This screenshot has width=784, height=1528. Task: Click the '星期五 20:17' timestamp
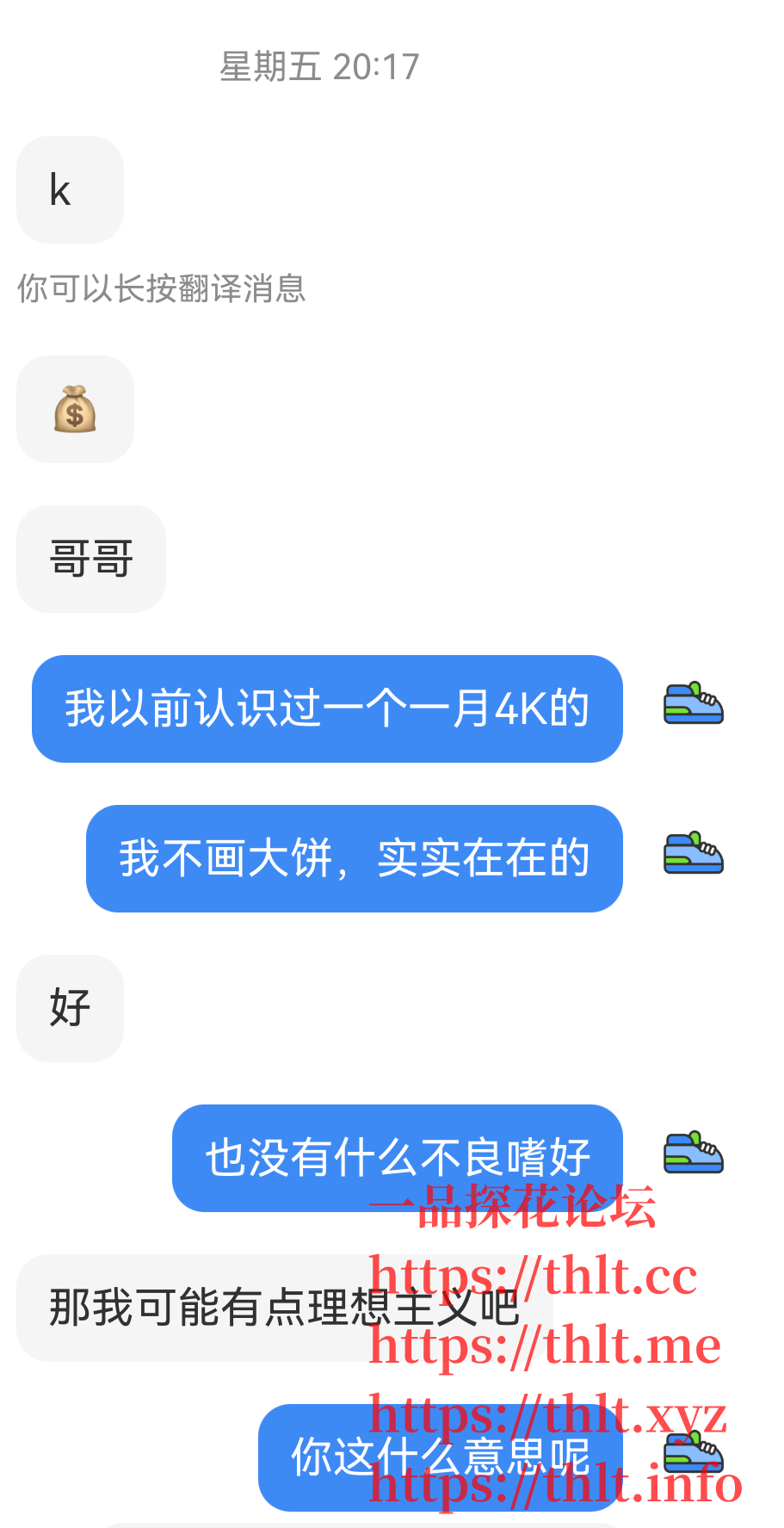click(318, 65)
